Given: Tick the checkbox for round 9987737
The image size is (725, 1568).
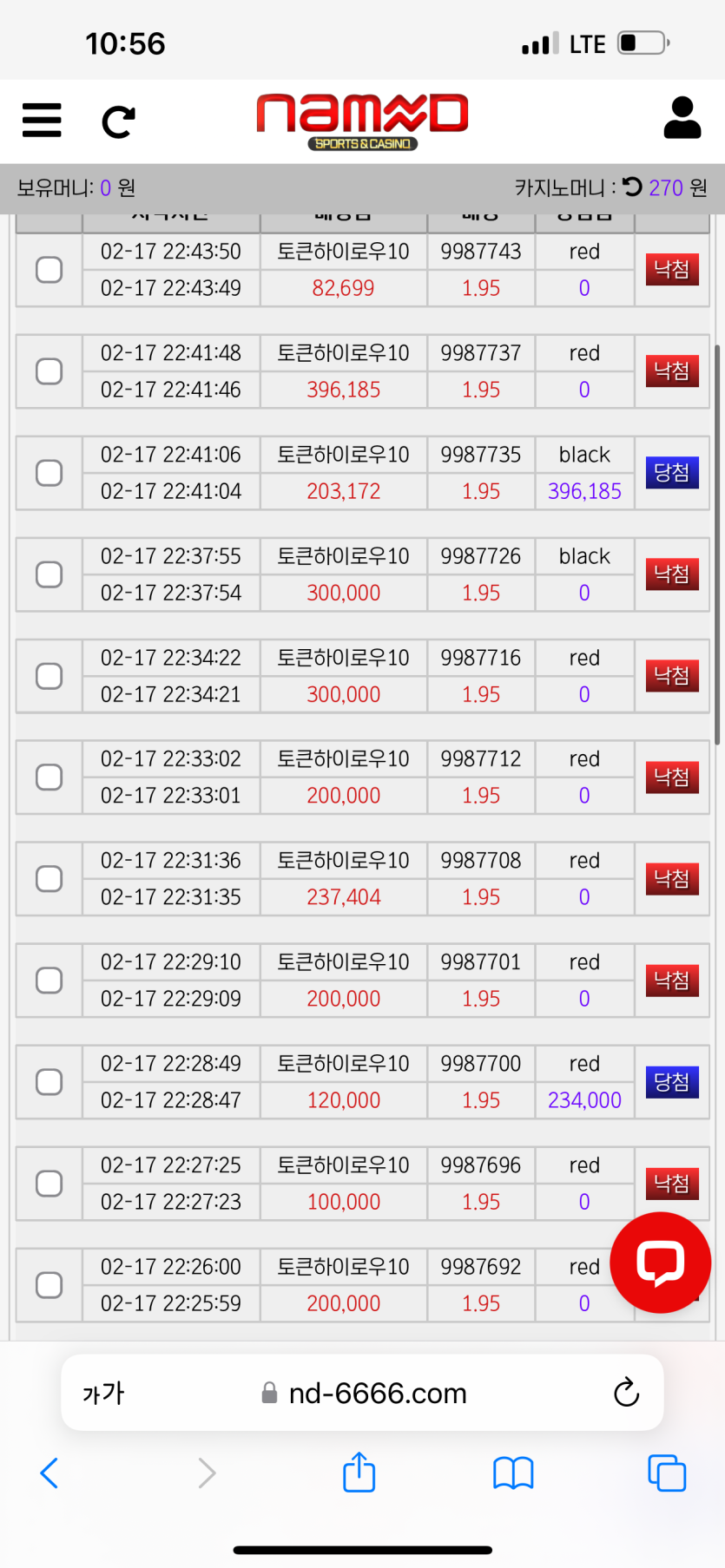Looking at the screenshot, I should coord(49,371).
